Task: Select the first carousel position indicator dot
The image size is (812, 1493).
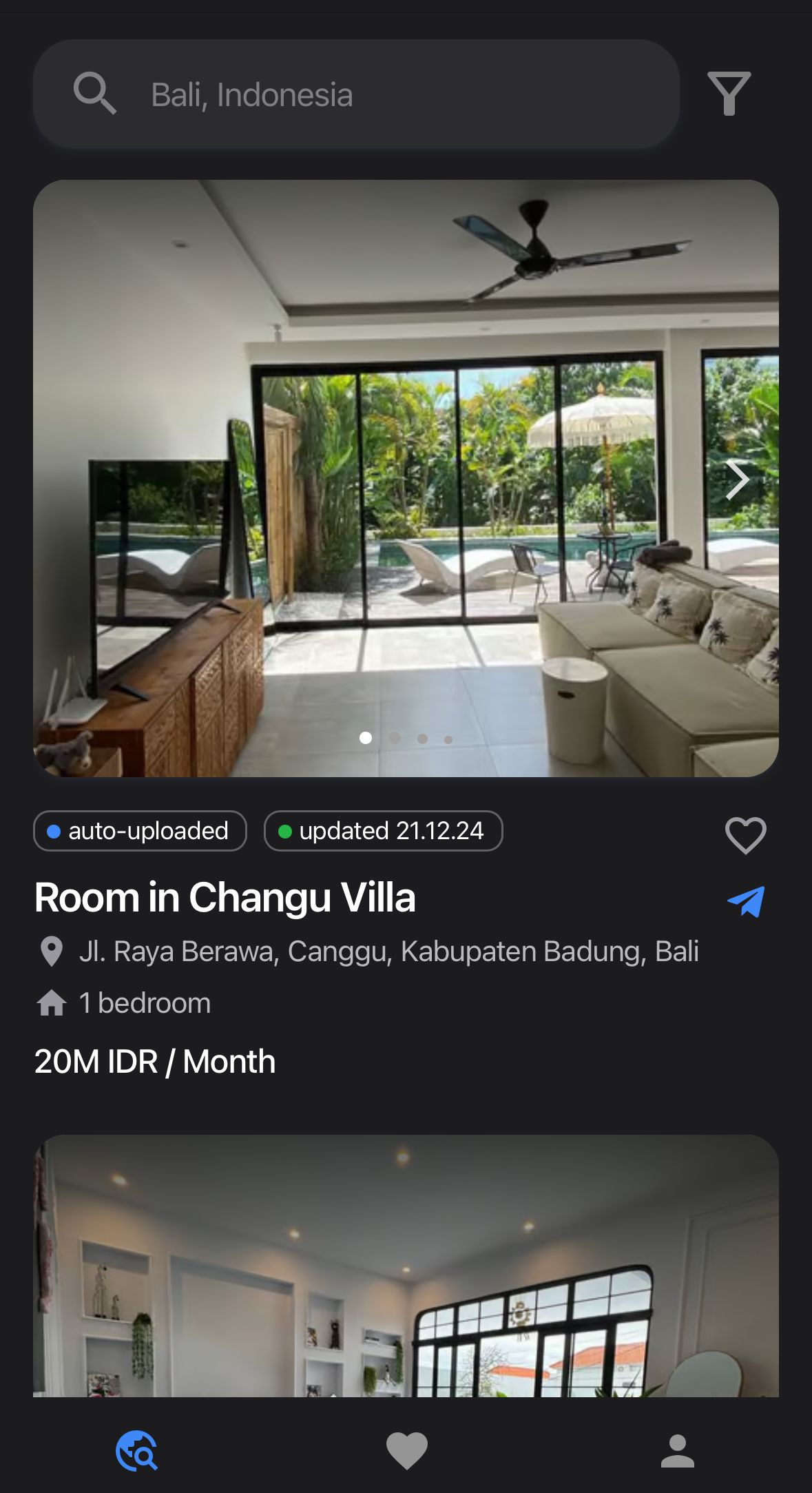Action: 366,737
